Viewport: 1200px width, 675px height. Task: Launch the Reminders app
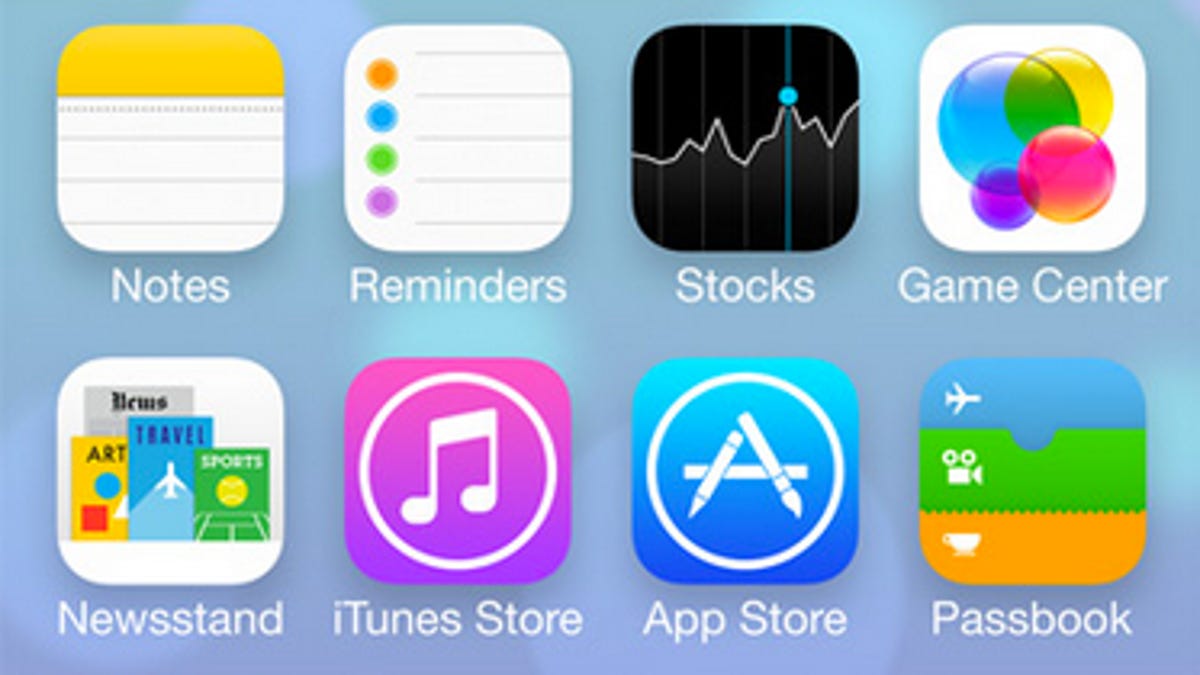(x=458, y=138)
